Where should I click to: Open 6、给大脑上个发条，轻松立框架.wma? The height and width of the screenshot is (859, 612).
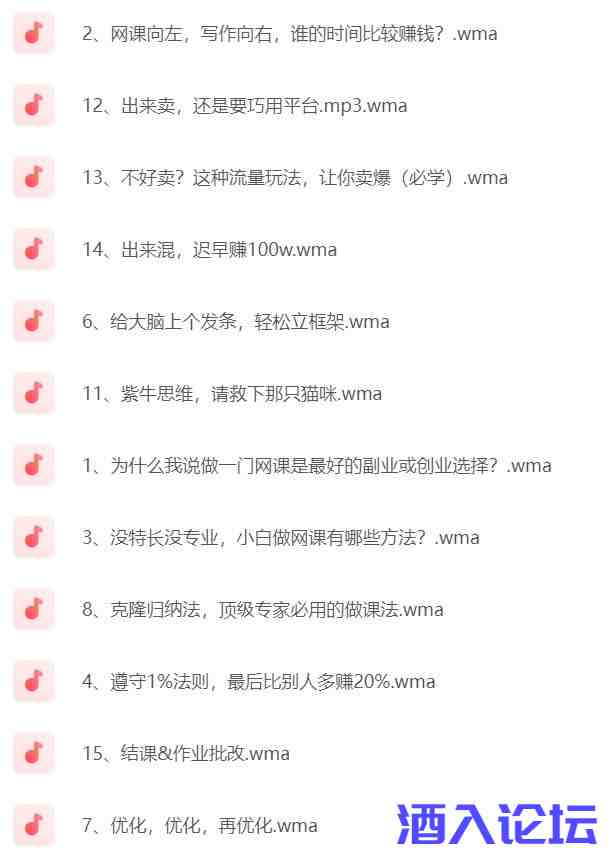pos(235,322)
